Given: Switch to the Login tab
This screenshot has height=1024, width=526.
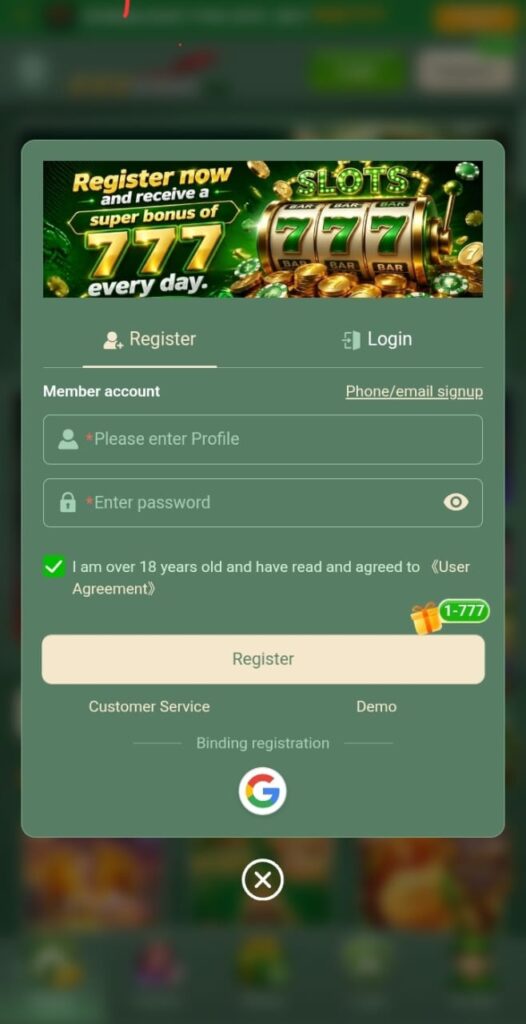Looking at the screenshot, I should [x=377, y=340].
